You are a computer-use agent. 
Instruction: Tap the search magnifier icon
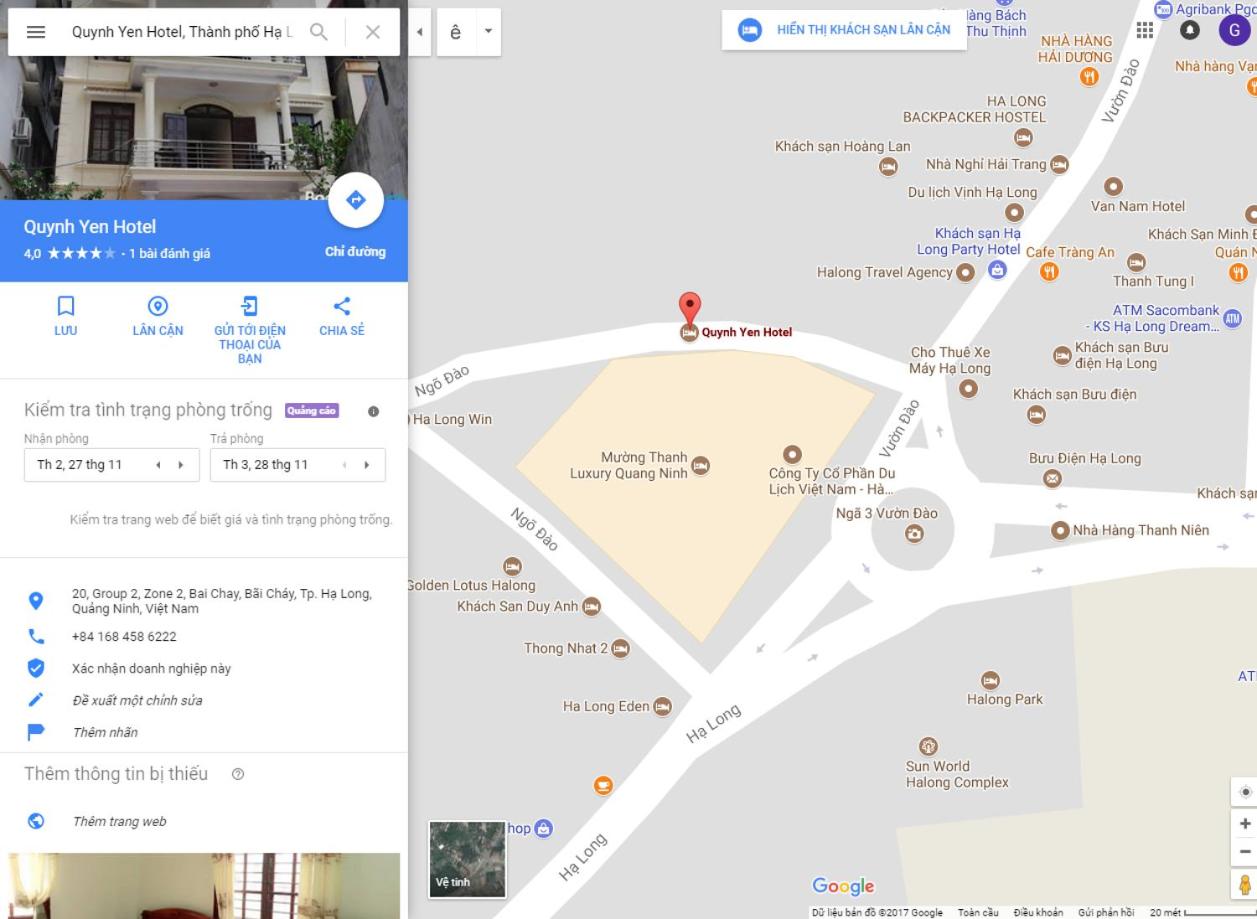[x=319, y=32]
